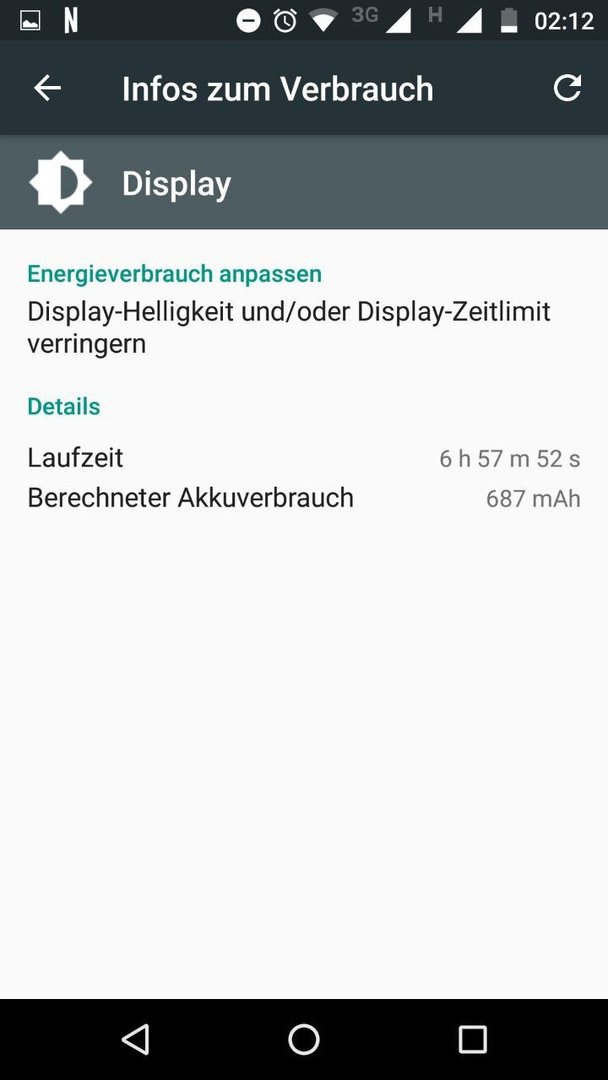The height and width of the screenshot is (1080, 608).
Task: Go back from Infos zum Verbrauch
Action: click(48, 88)
